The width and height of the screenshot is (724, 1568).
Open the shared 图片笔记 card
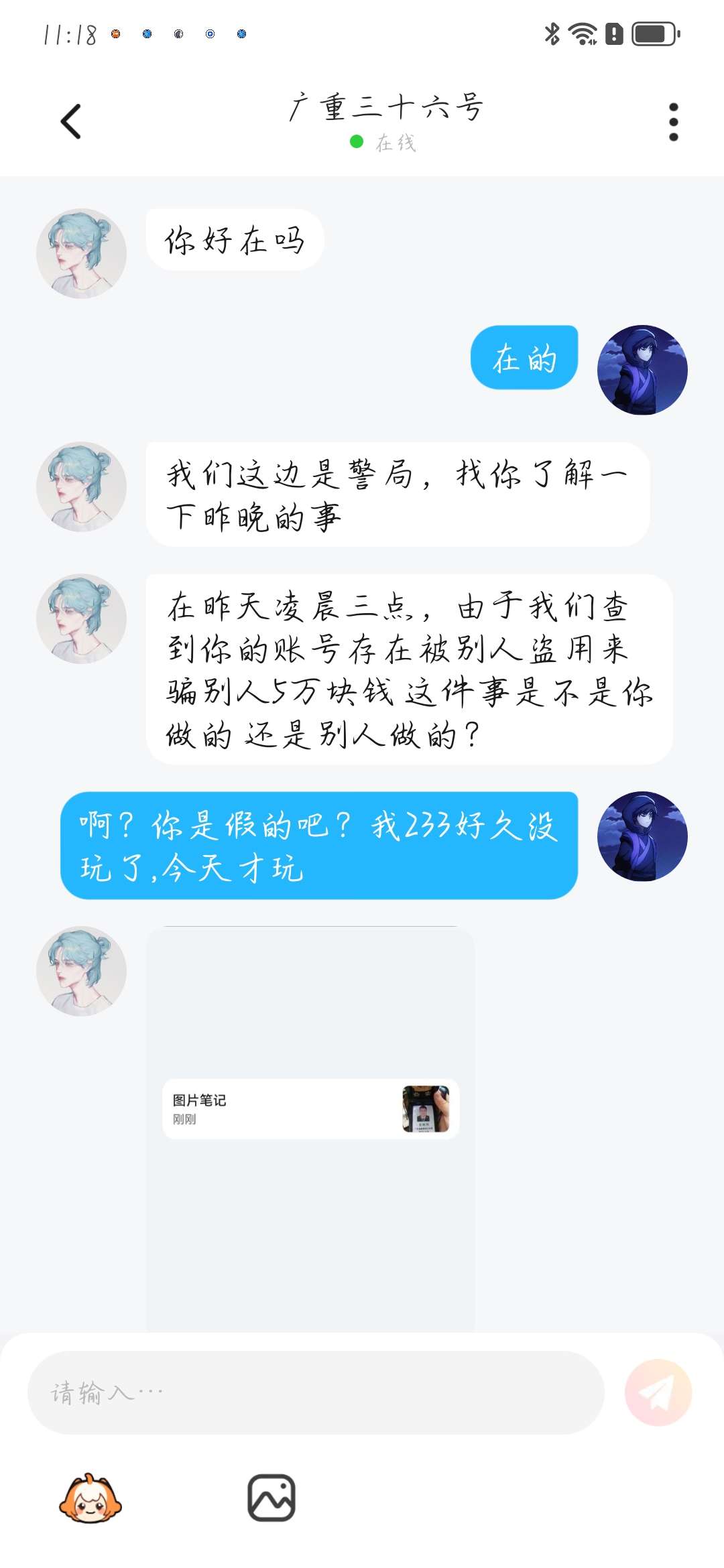point(310,1108)
